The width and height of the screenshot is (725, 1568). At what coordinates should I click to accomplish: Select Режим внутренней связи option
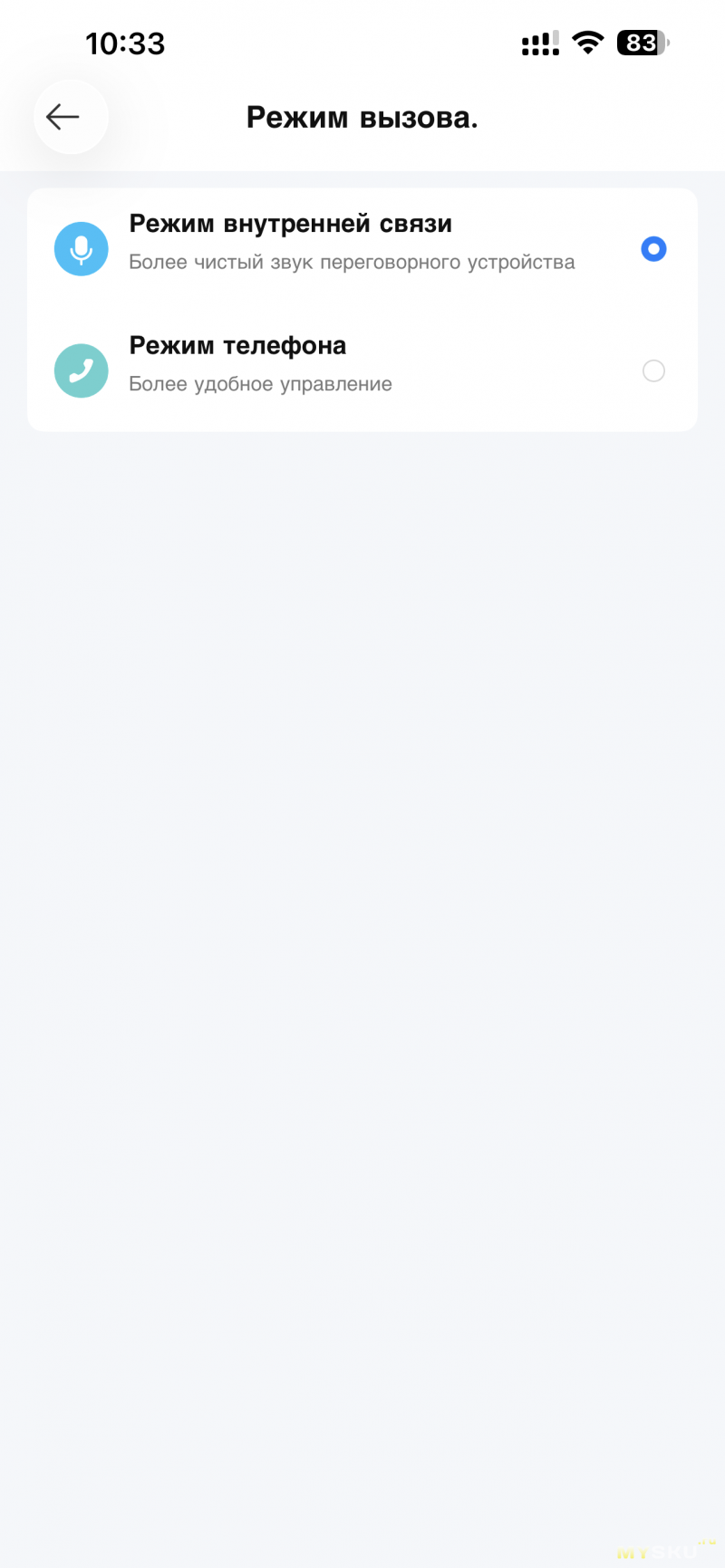(x=362, y=249)
